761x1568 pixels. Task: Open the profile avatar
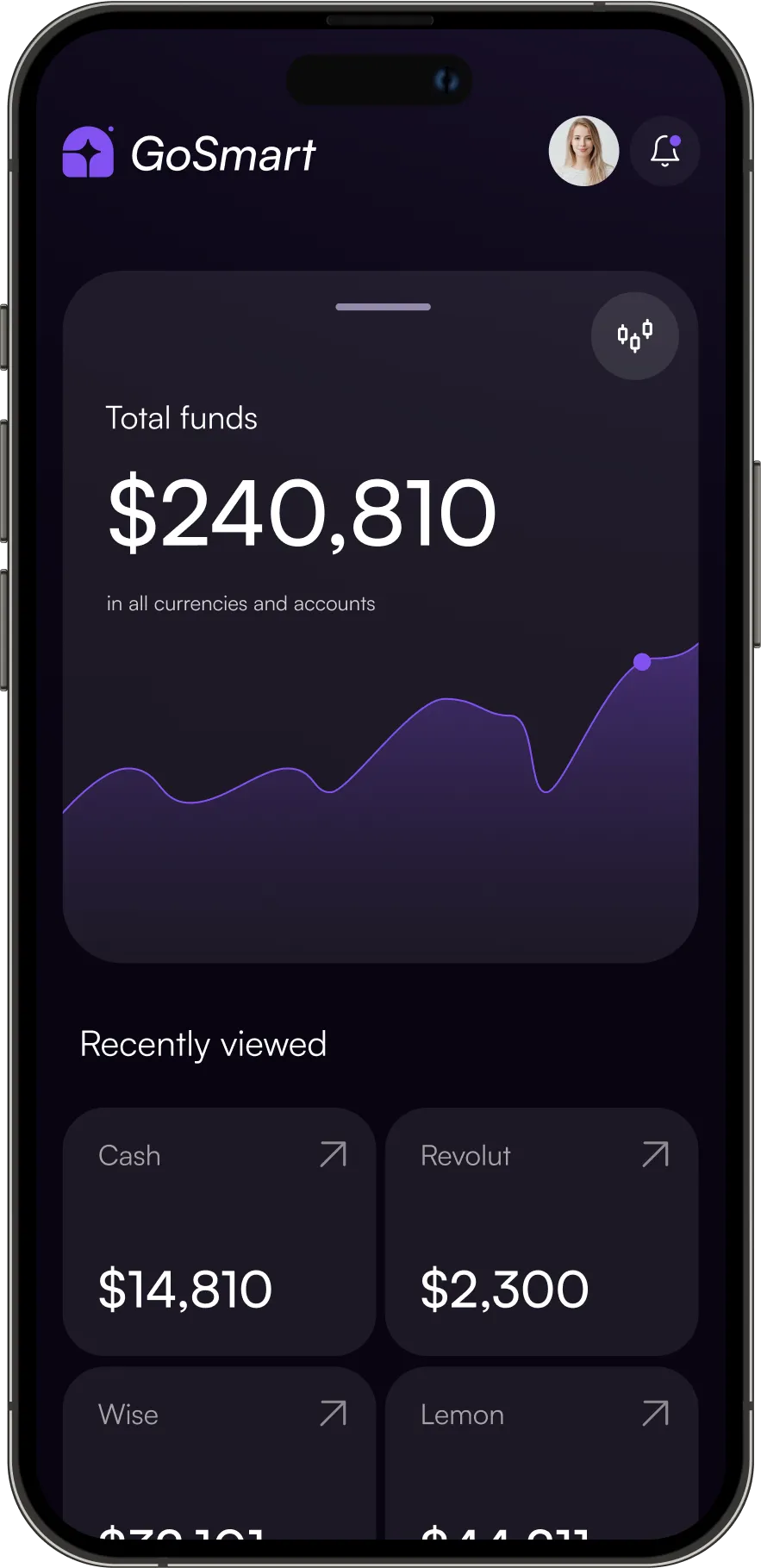click(x=583, y=152)
